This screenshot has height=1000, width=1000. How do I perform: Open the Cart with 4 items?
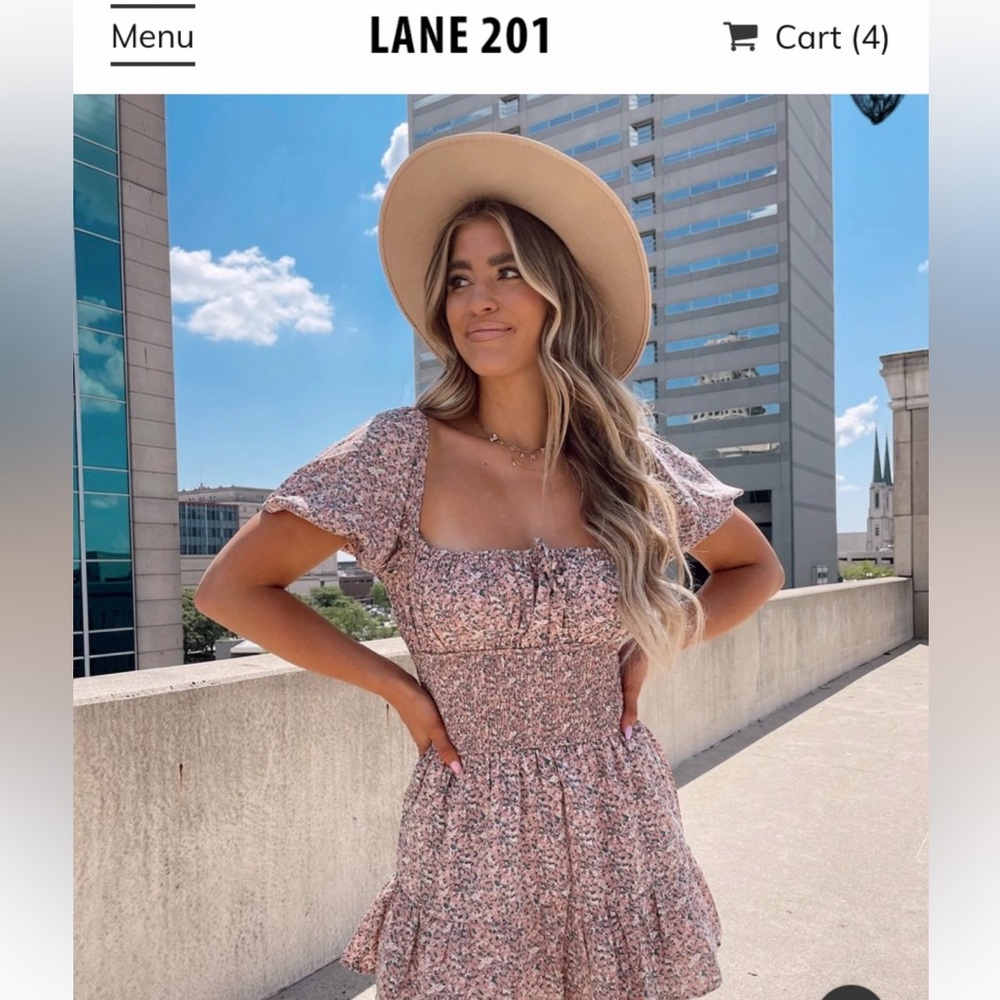pyautogui.click(x=806, y=38)
